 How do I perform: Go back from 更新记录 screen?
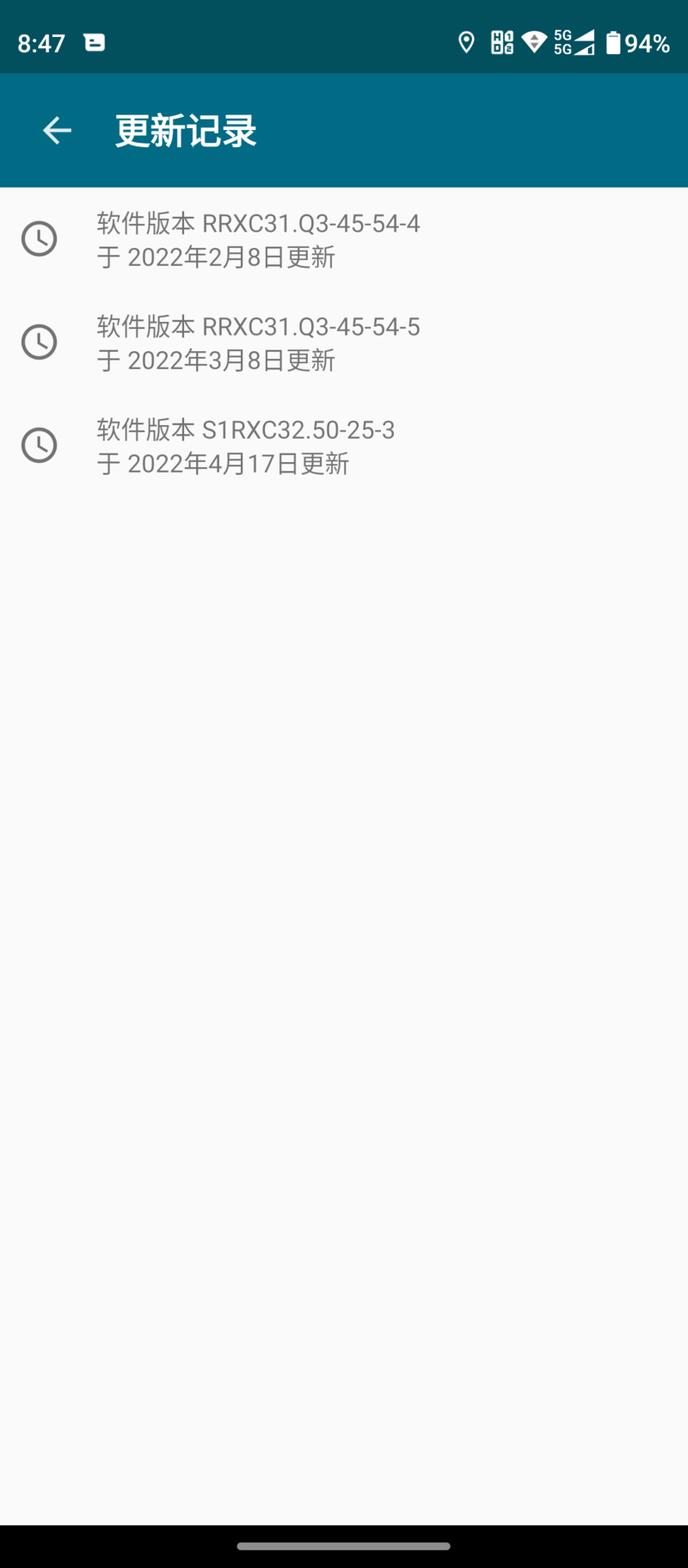[x=57, y=131]
